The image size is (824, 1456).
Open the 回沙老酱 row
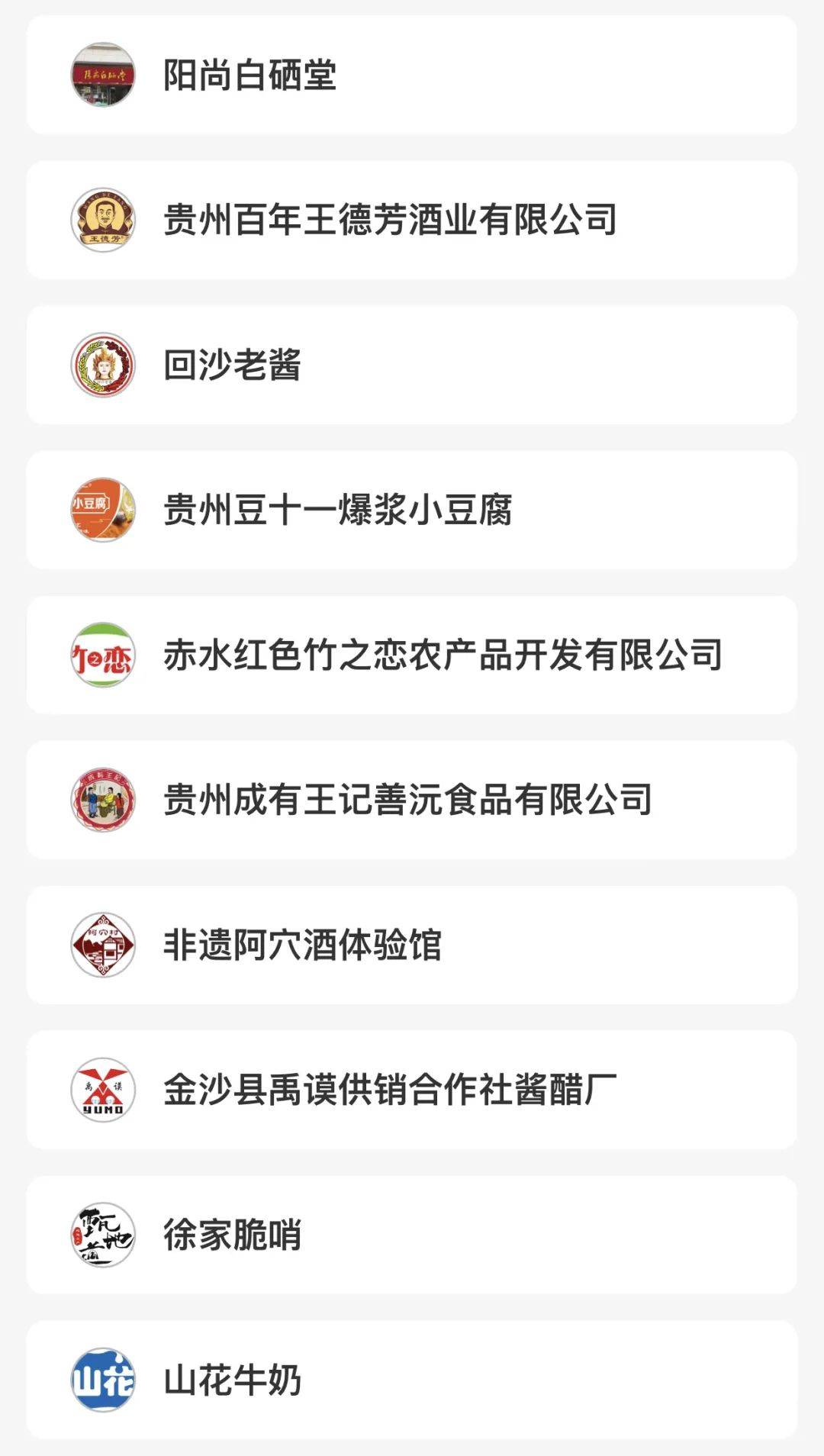click(412, 365)
